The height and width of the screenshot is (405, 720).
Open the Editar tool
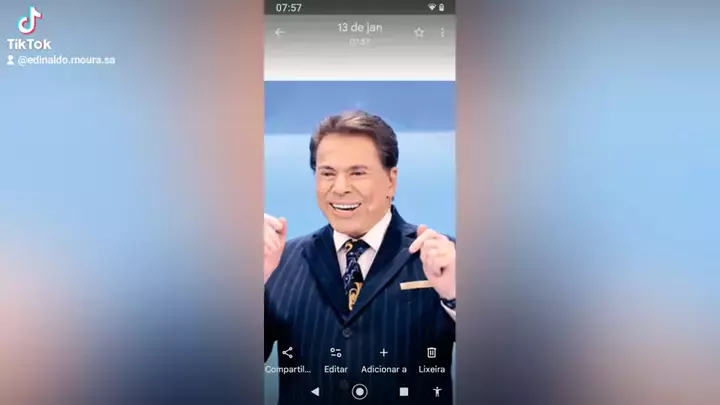pos(336,359)
